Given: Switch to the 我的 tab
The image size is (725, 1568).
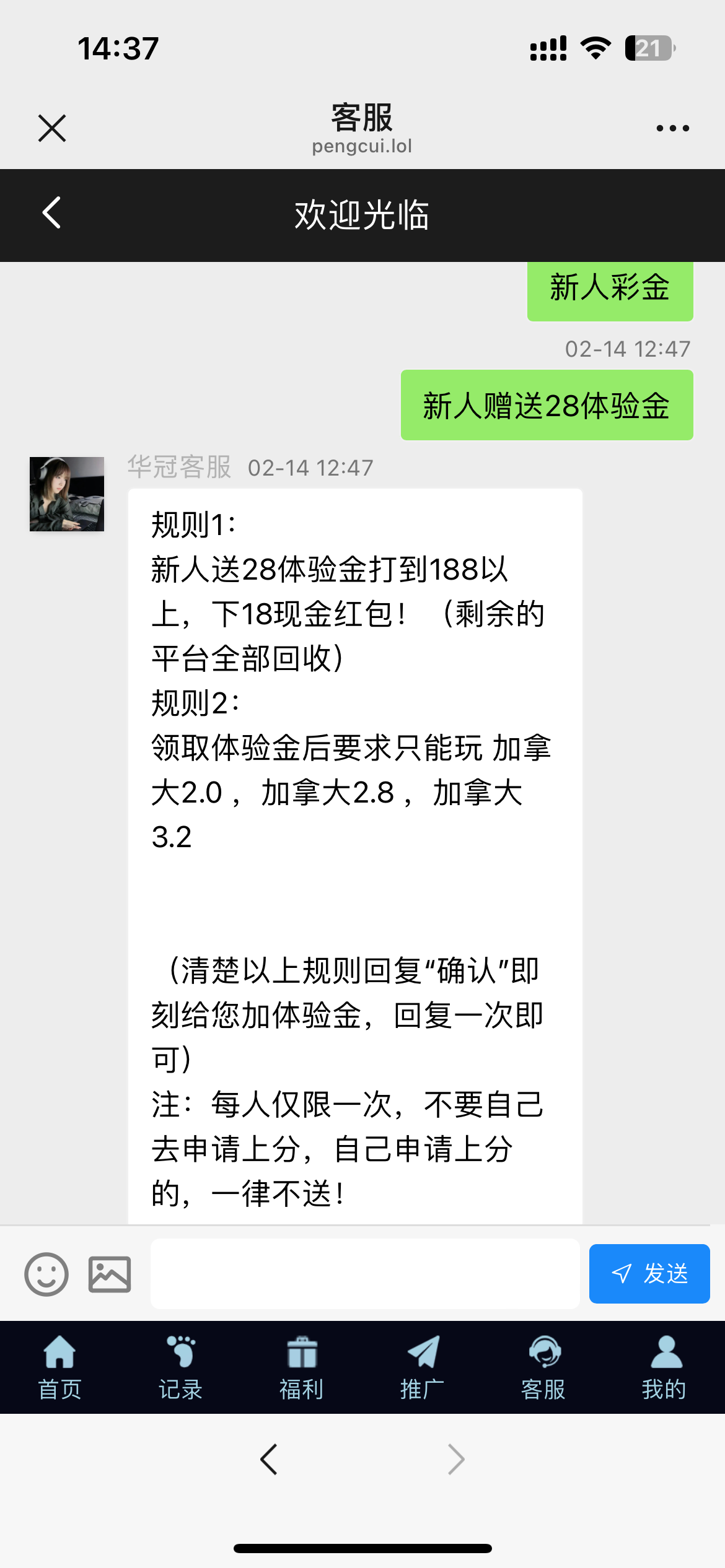Looking at the screenshot, I should pos(664,1367).
